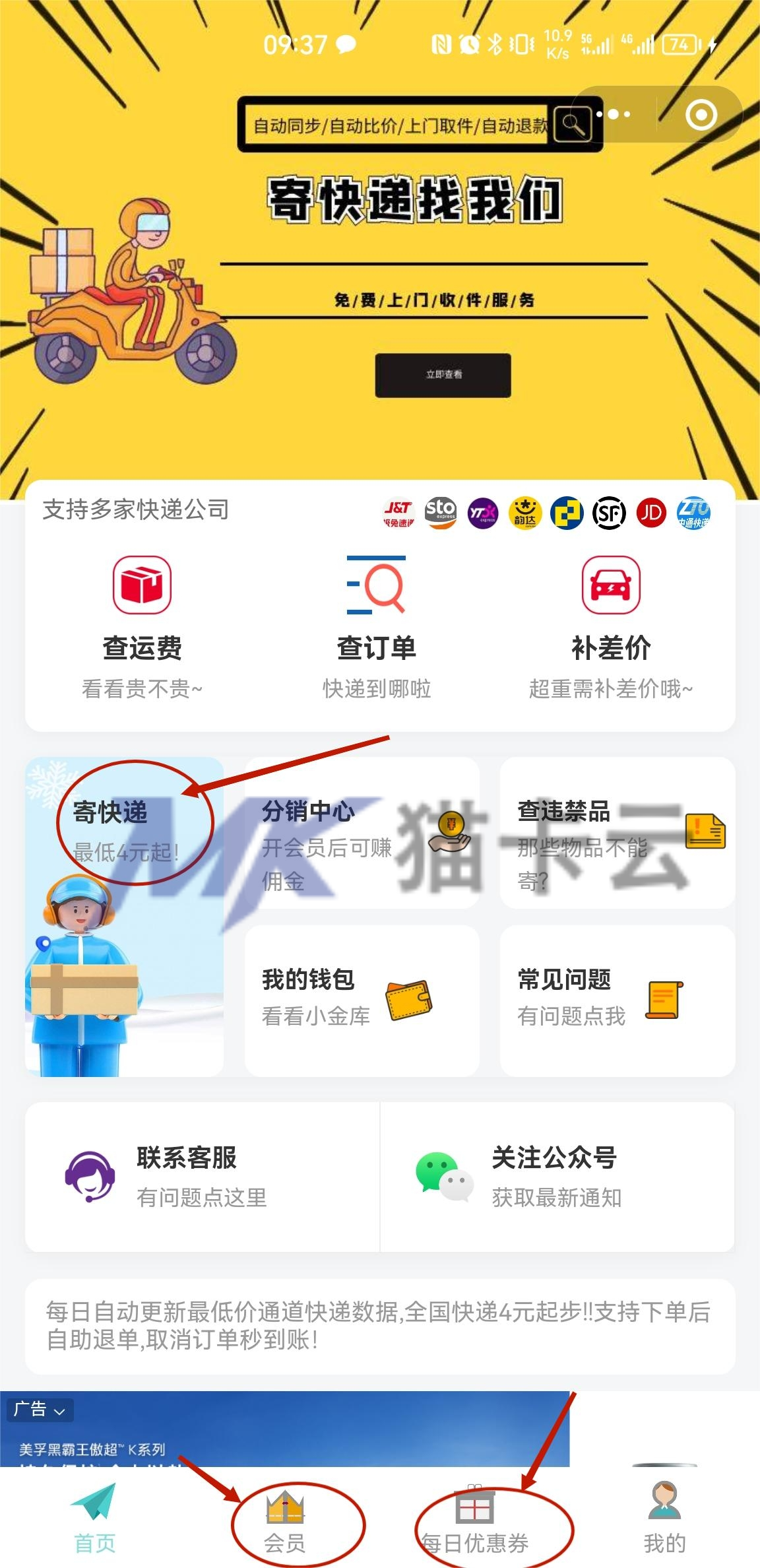Open 常见问题 FAQ
Viewport: 760px width, 1568px height.
[x=617, y=1000]
